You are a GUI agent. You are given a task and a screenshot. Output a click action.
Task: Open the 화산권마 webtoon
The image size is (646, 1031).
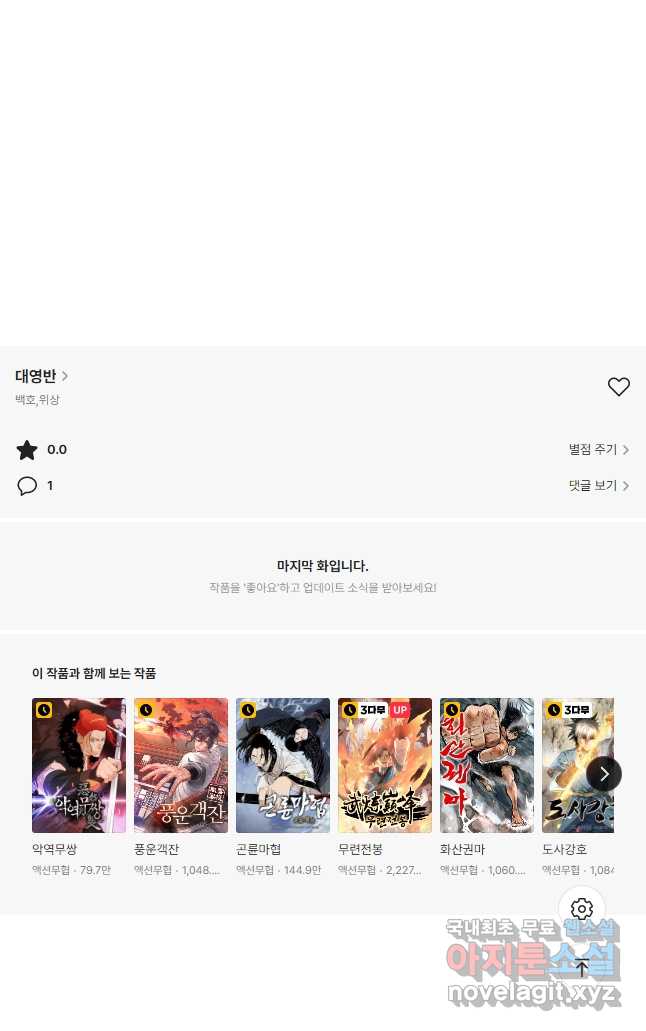[487, 765]
